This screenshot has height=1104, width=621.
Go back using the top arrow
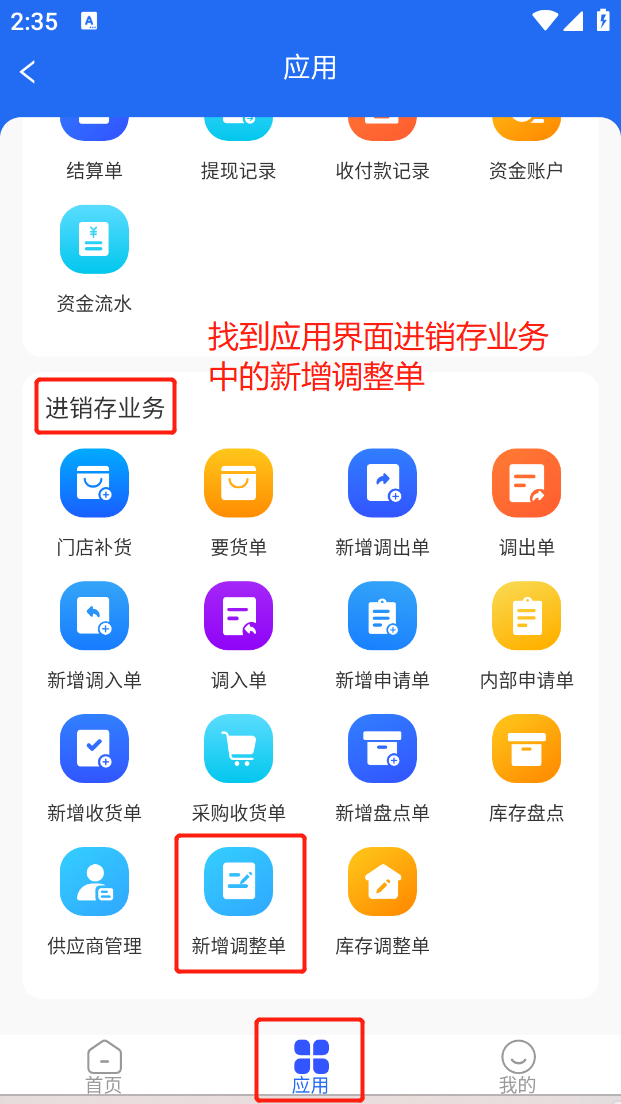click(28, 71)
